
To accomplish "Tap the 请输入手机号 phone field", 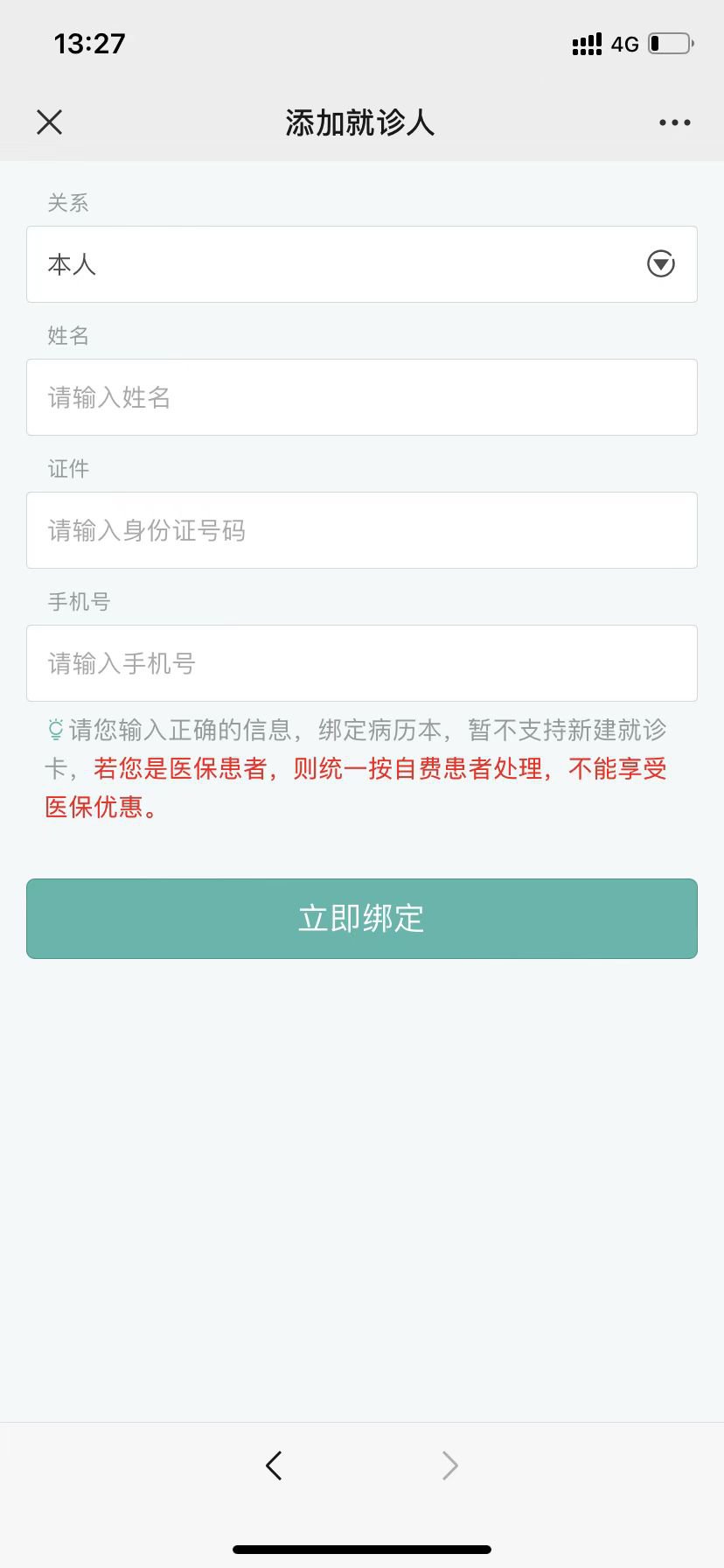I will (361, 663).
